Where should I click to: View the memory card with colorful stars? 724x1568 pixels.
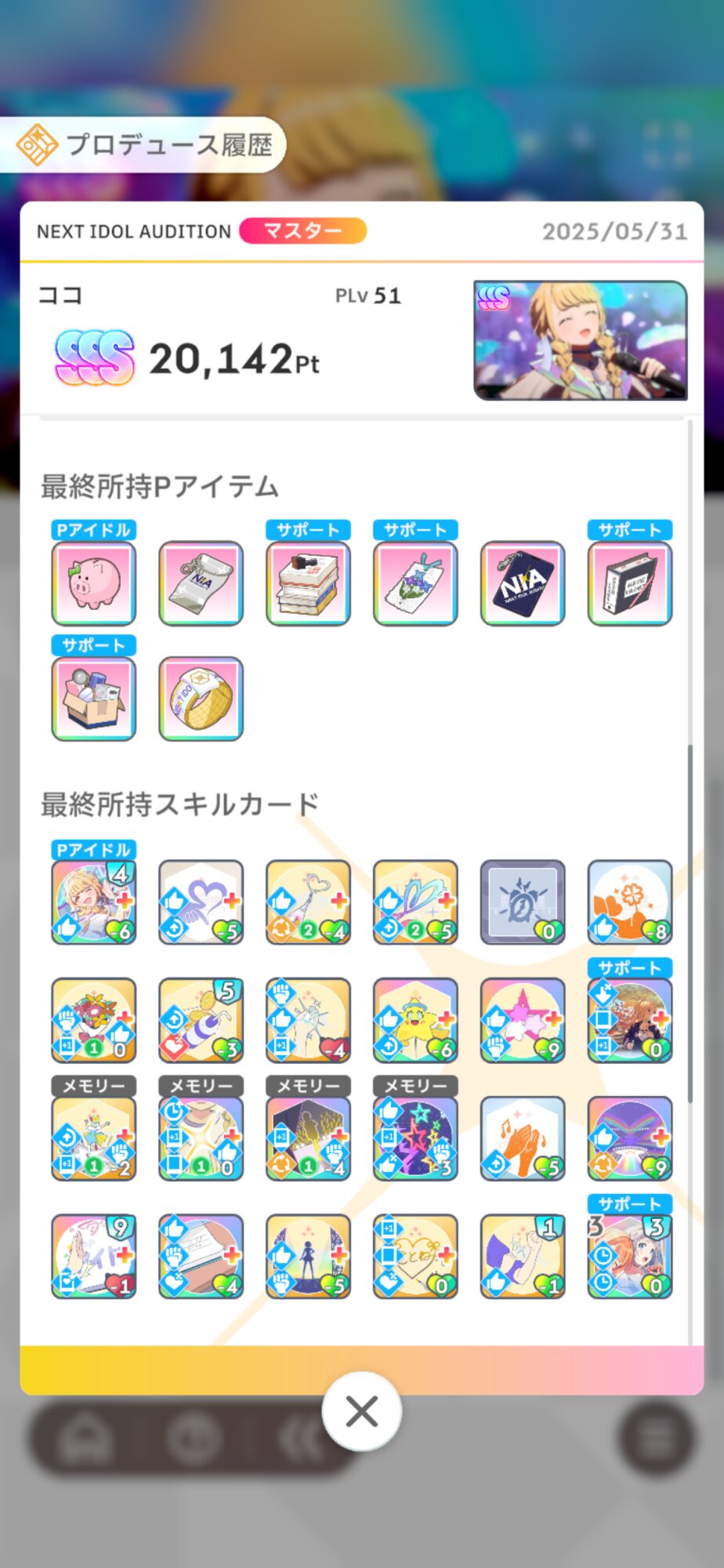(415, 1138)
